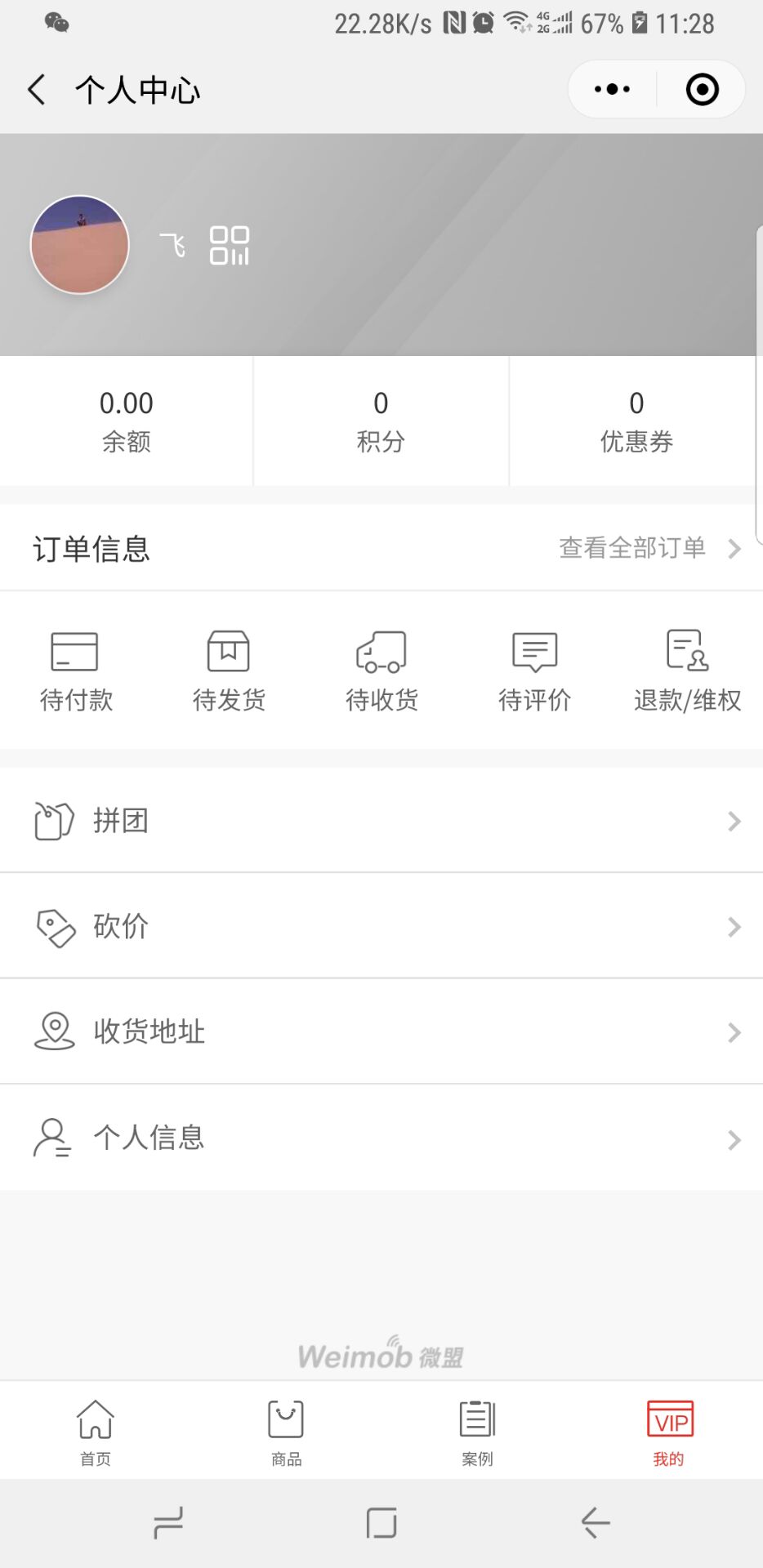The height and width of the screenshot is (1568, 763).
Task: Close the mini program with the circle button
Action: (x=703, y=89)
